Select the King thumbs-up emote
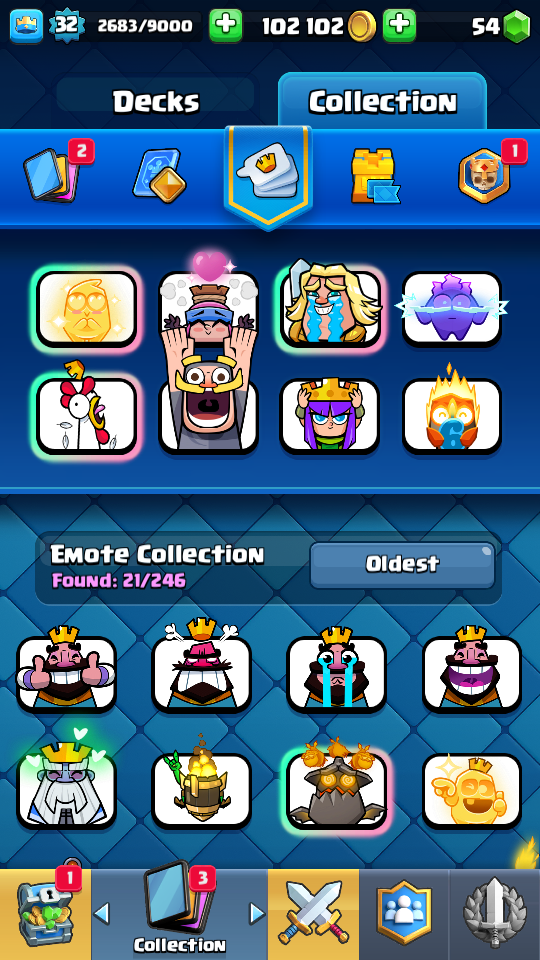This screenshot has width=540, height=960. click(x=66, y=671)
